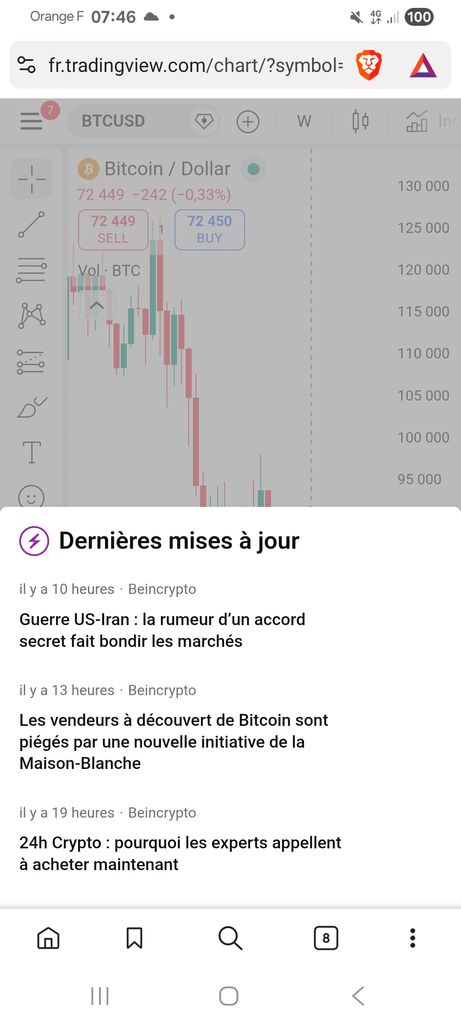This screenshot has width=461, height=1024.
Task: Go back with the system back button
Action: 357,996
